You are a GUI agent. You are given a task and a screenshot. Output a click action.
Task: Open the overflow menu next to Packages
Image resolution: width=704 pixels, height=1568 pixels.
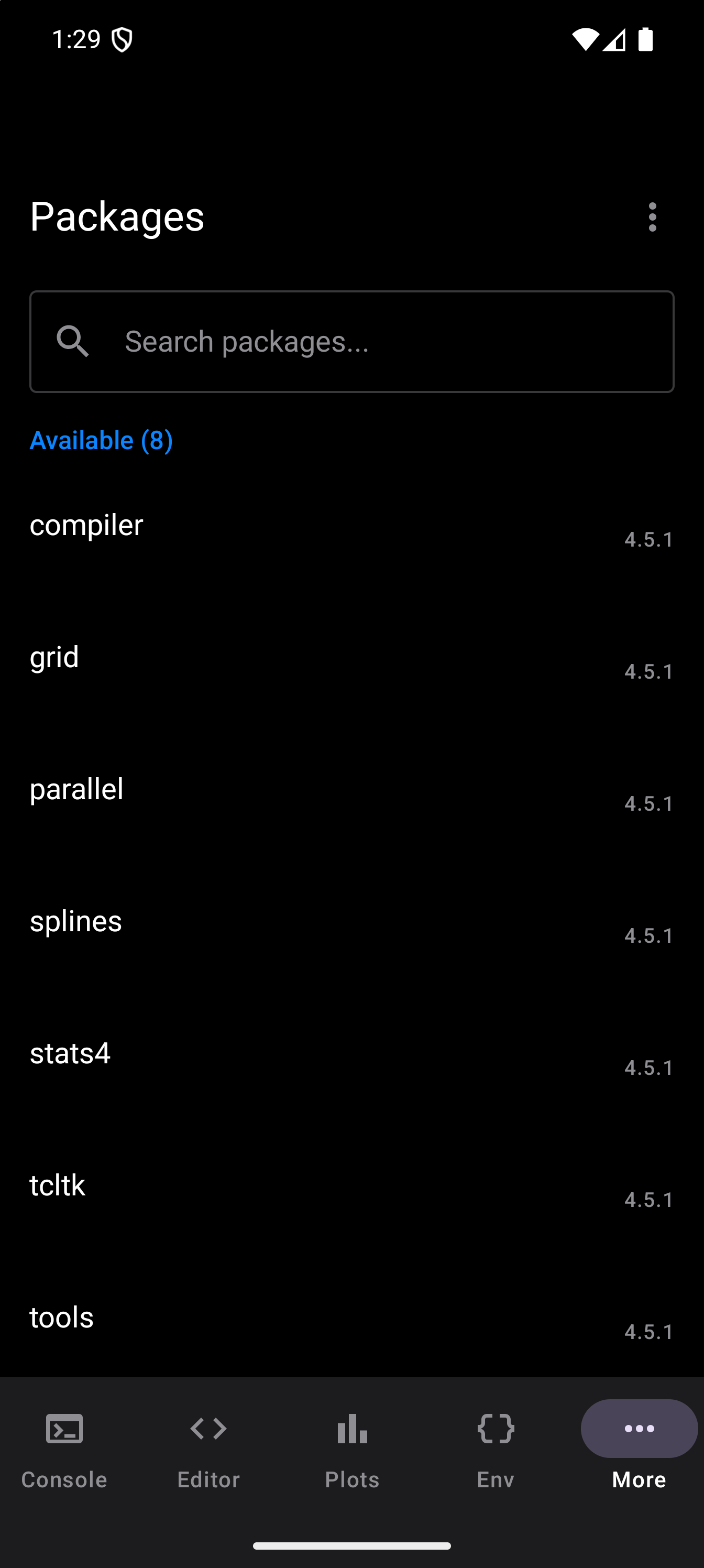click(x=652, y=216)
